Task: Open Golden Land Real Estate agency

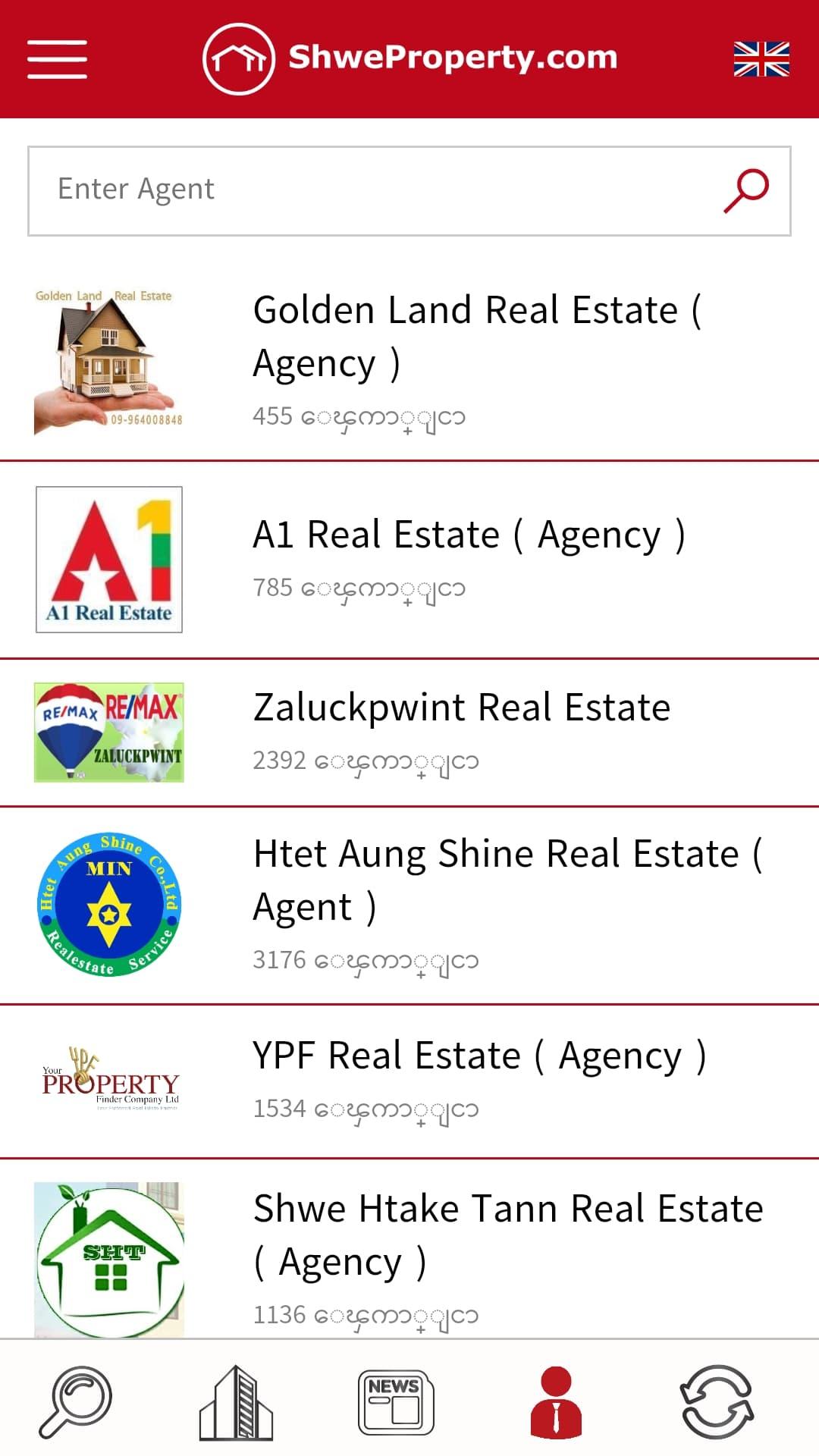Action: click(x=476, y=337)
